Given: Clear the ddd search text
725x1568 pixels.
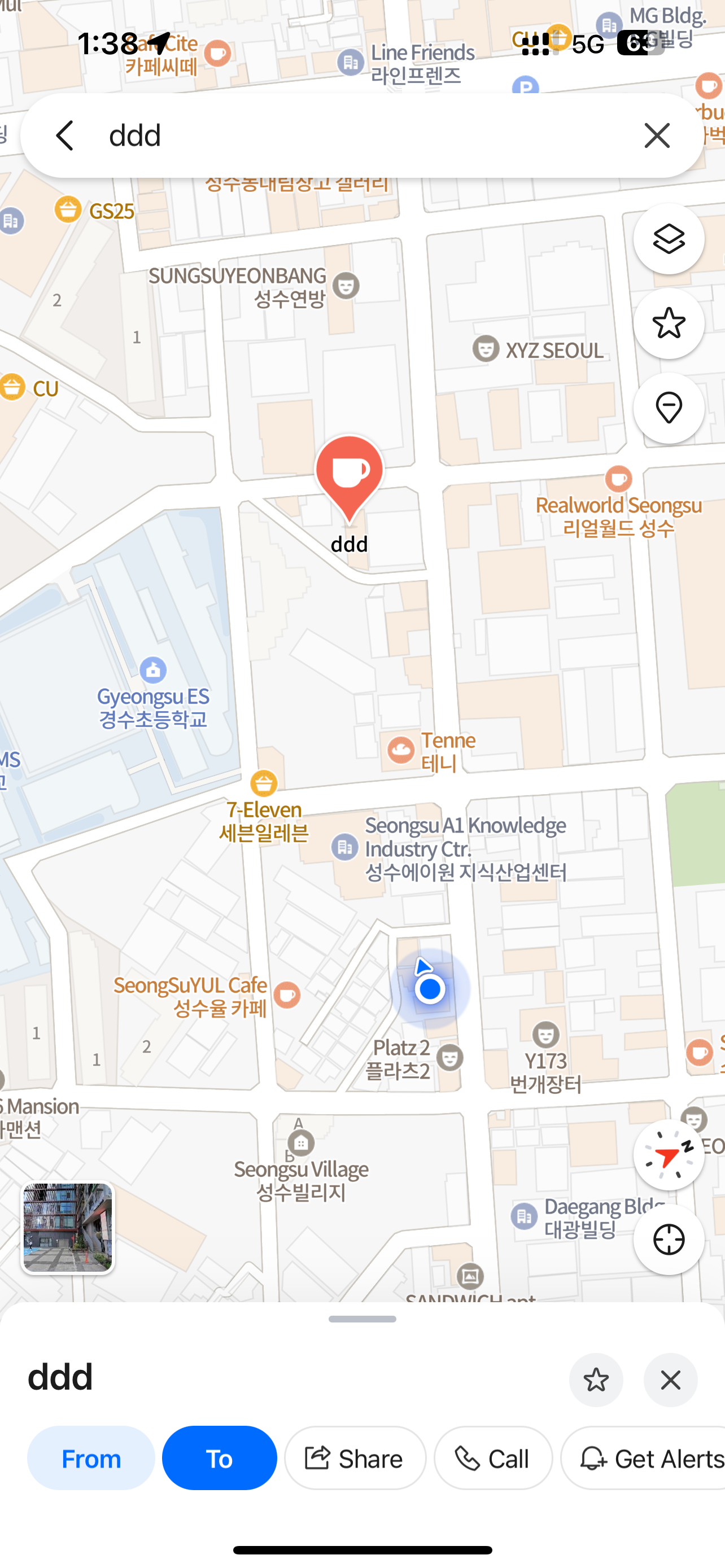Looking at the screenshot, I should point(656,135).
